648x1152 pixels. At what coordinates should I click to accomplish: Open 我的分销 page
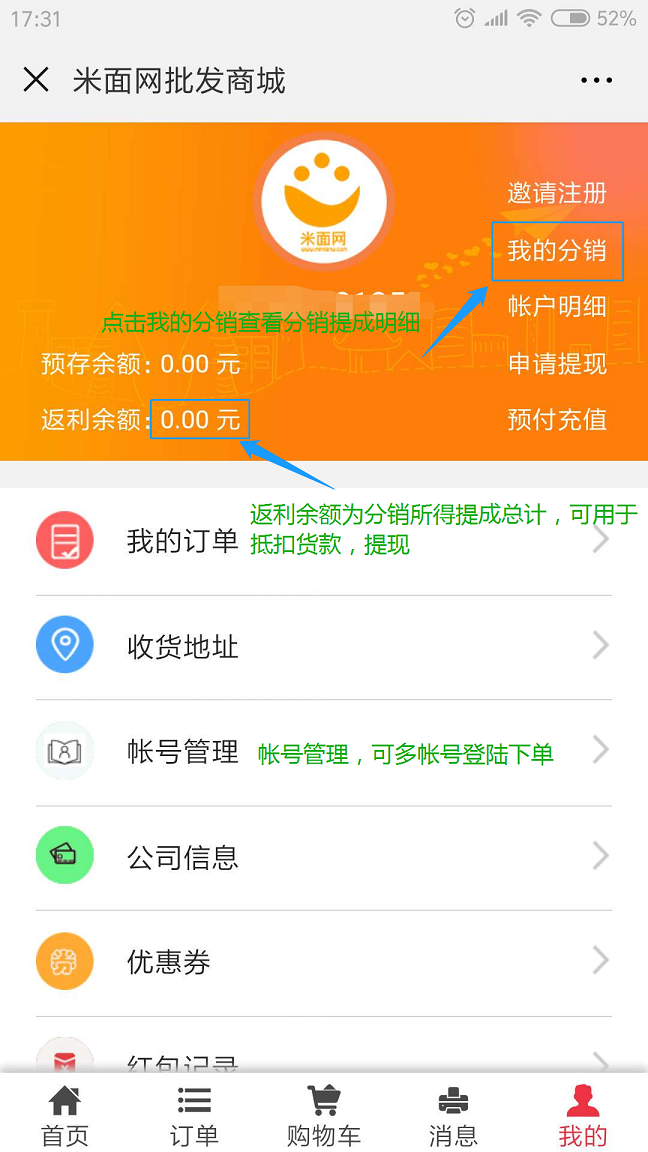point(557,251)
